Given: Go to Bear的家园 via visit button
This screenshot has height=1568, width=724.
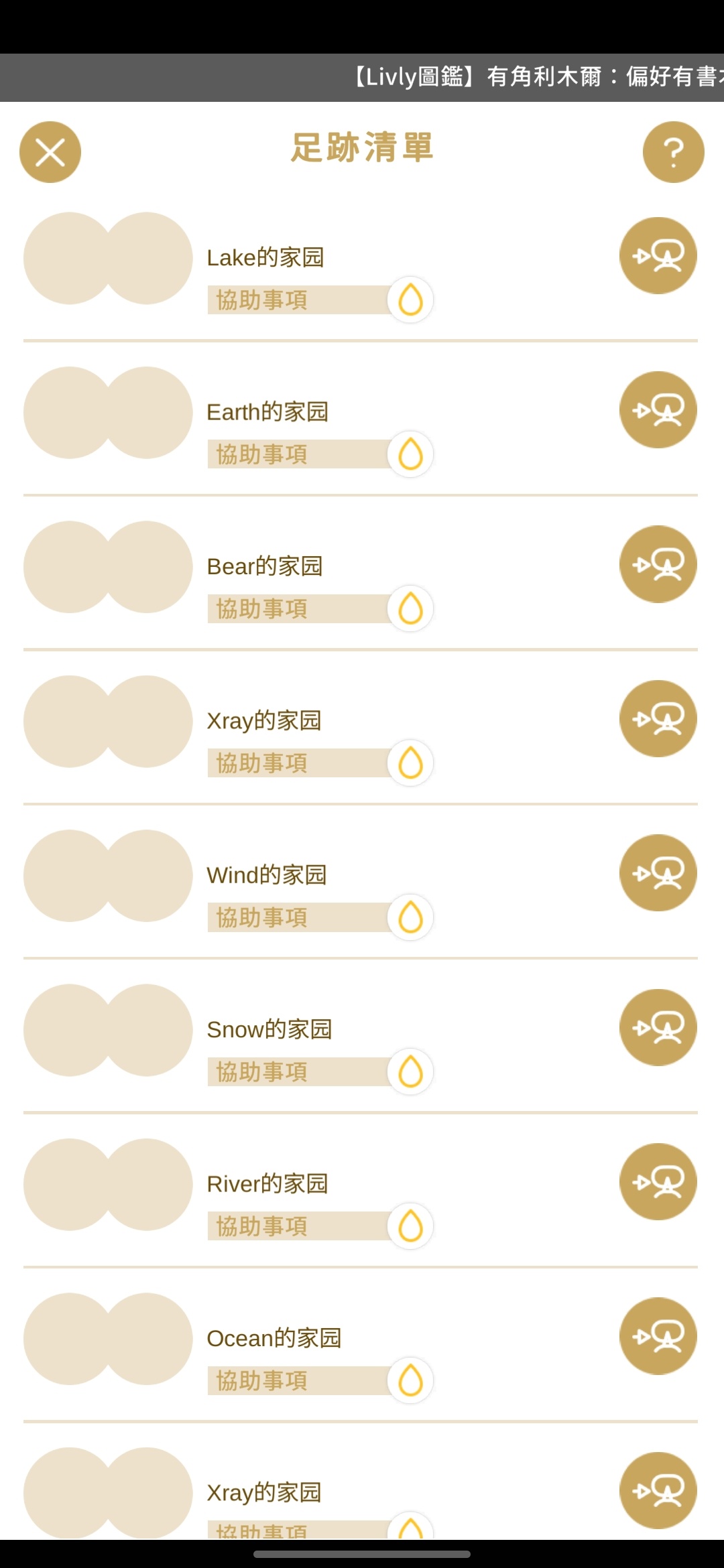Looking at the screenshot, I should tap(658, 564).
